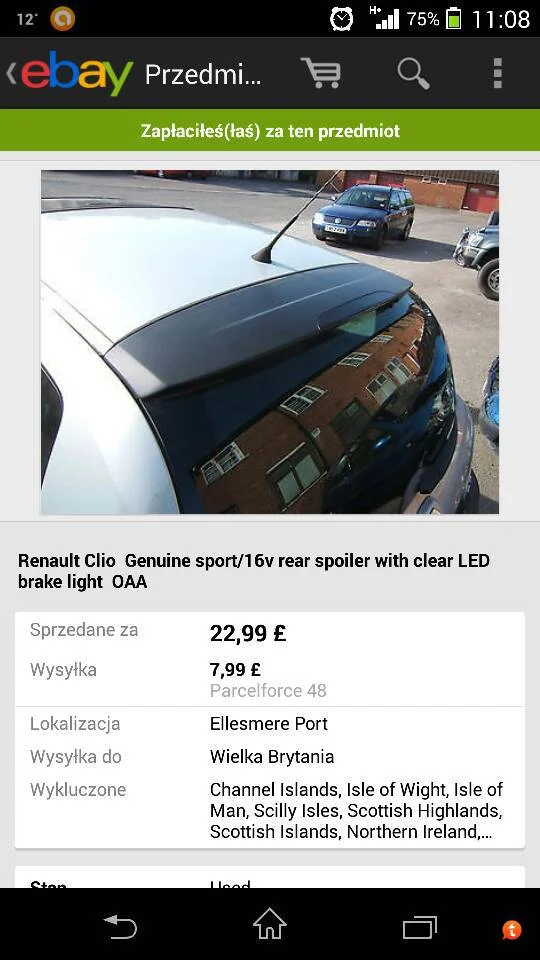Viewport: 540px width, 960px height.
Task: Open the recent apps button
Action: click(x=420, y=927)
